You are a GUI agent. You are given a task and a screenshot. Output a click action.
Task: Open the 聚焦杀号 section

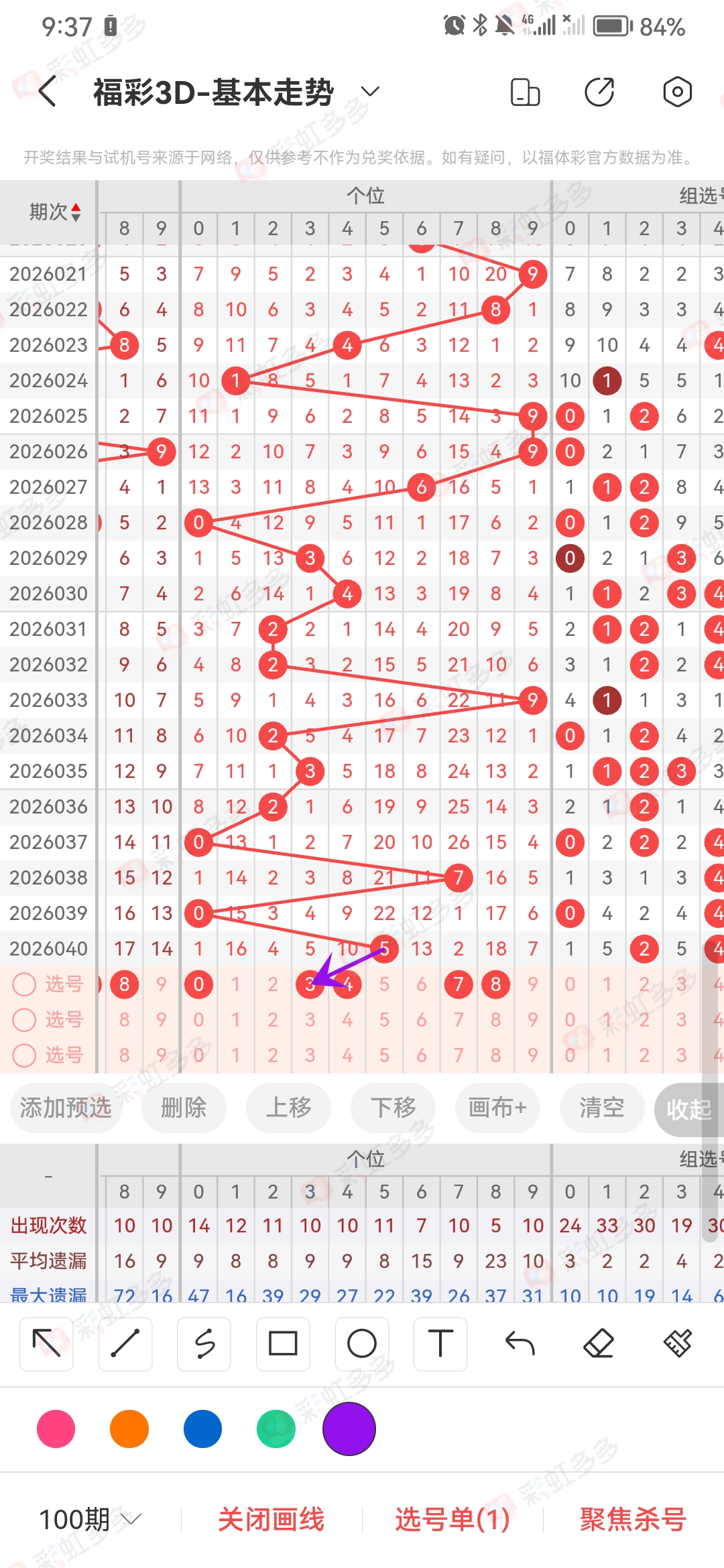(x=631, y=1520)
